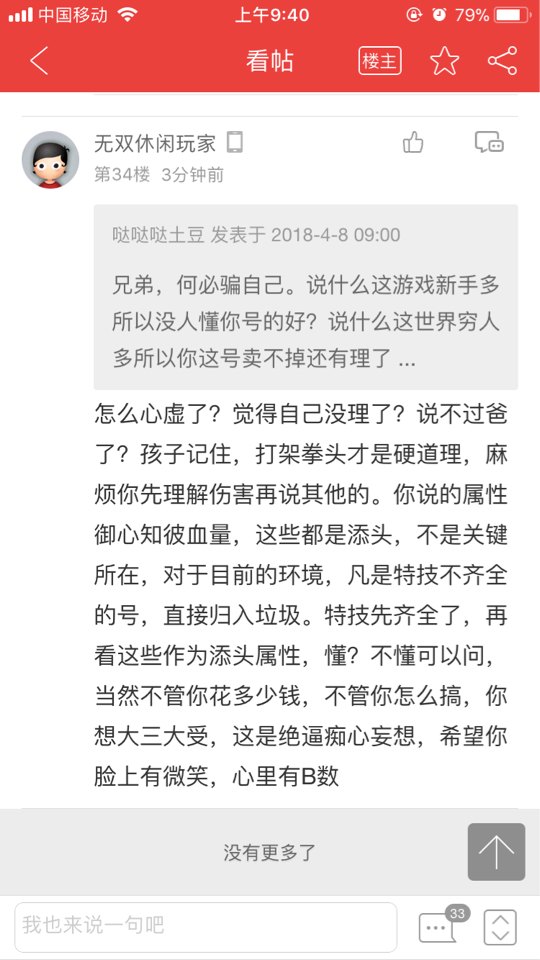This screenshot has height=960, width=540.
Task: Open the page jump arrows control
Action: pyautogui.click(x=500, y=927)
